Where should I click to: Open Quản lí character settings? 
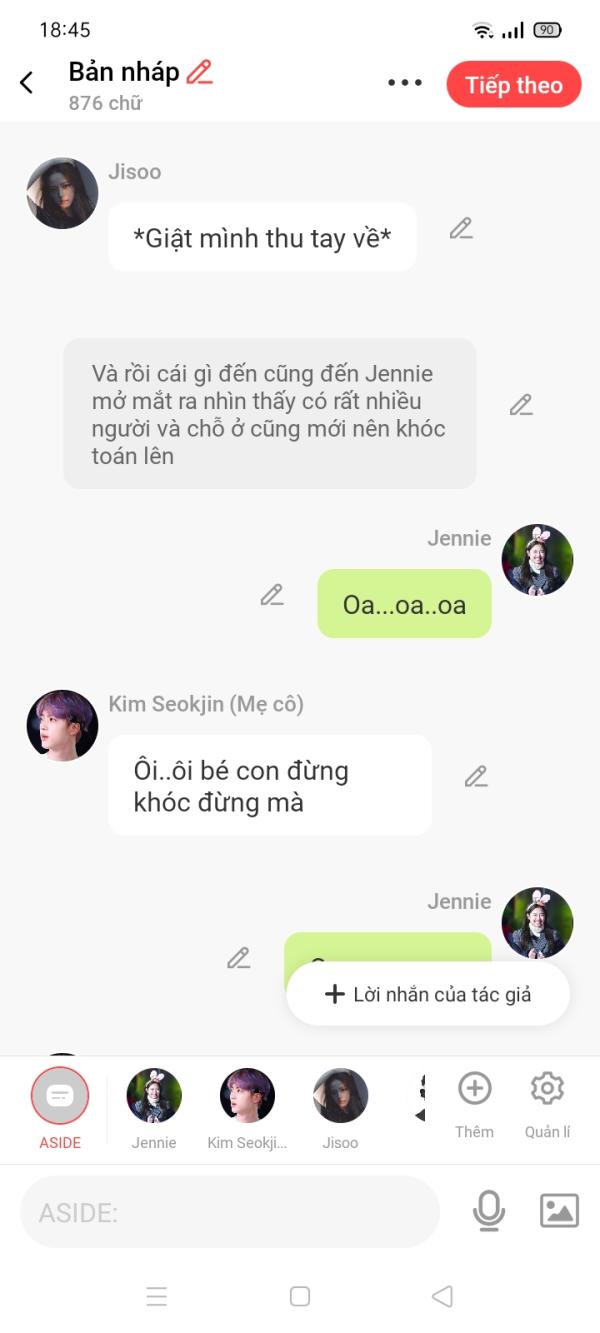[547, 1102]
